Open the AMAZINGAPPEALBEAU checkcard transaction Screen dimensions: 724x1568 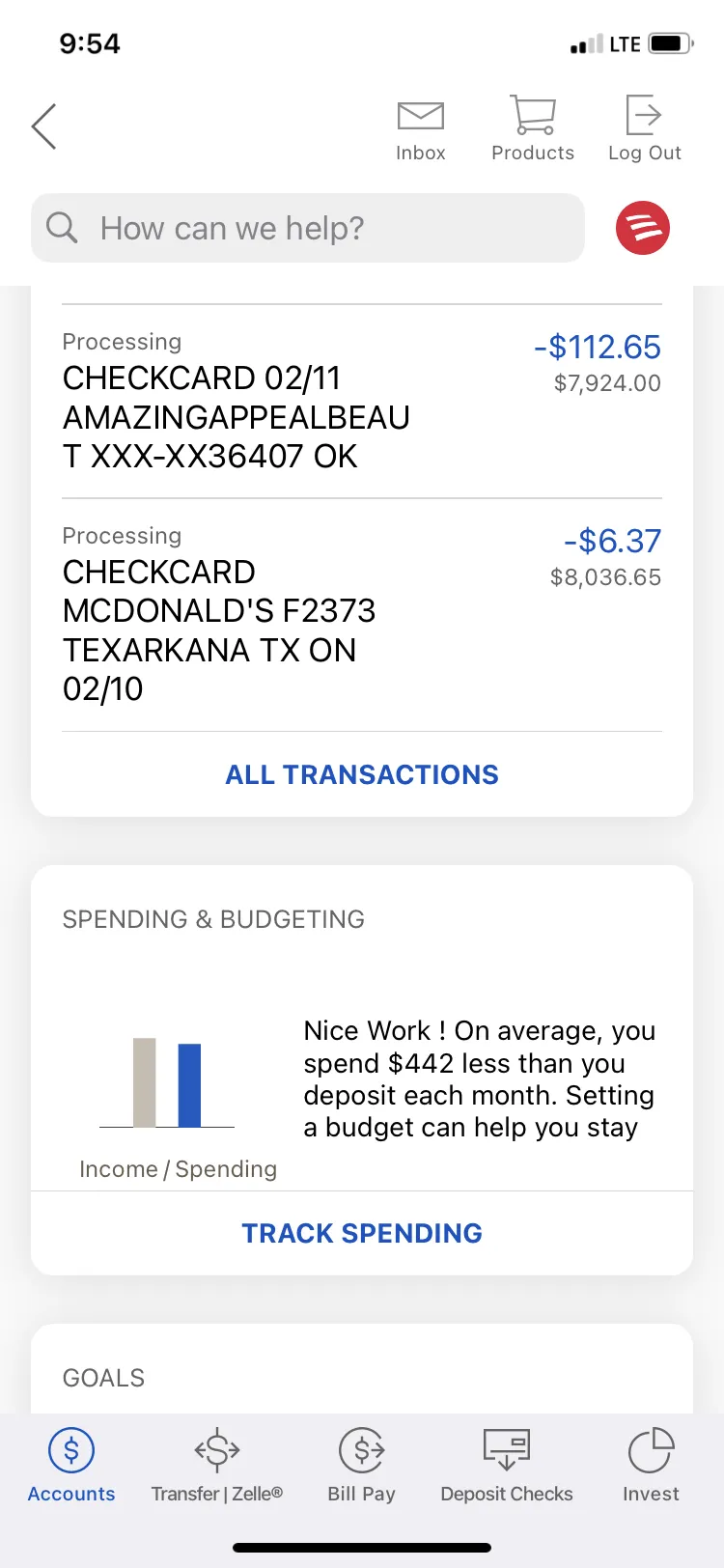(x=362, y=402)
